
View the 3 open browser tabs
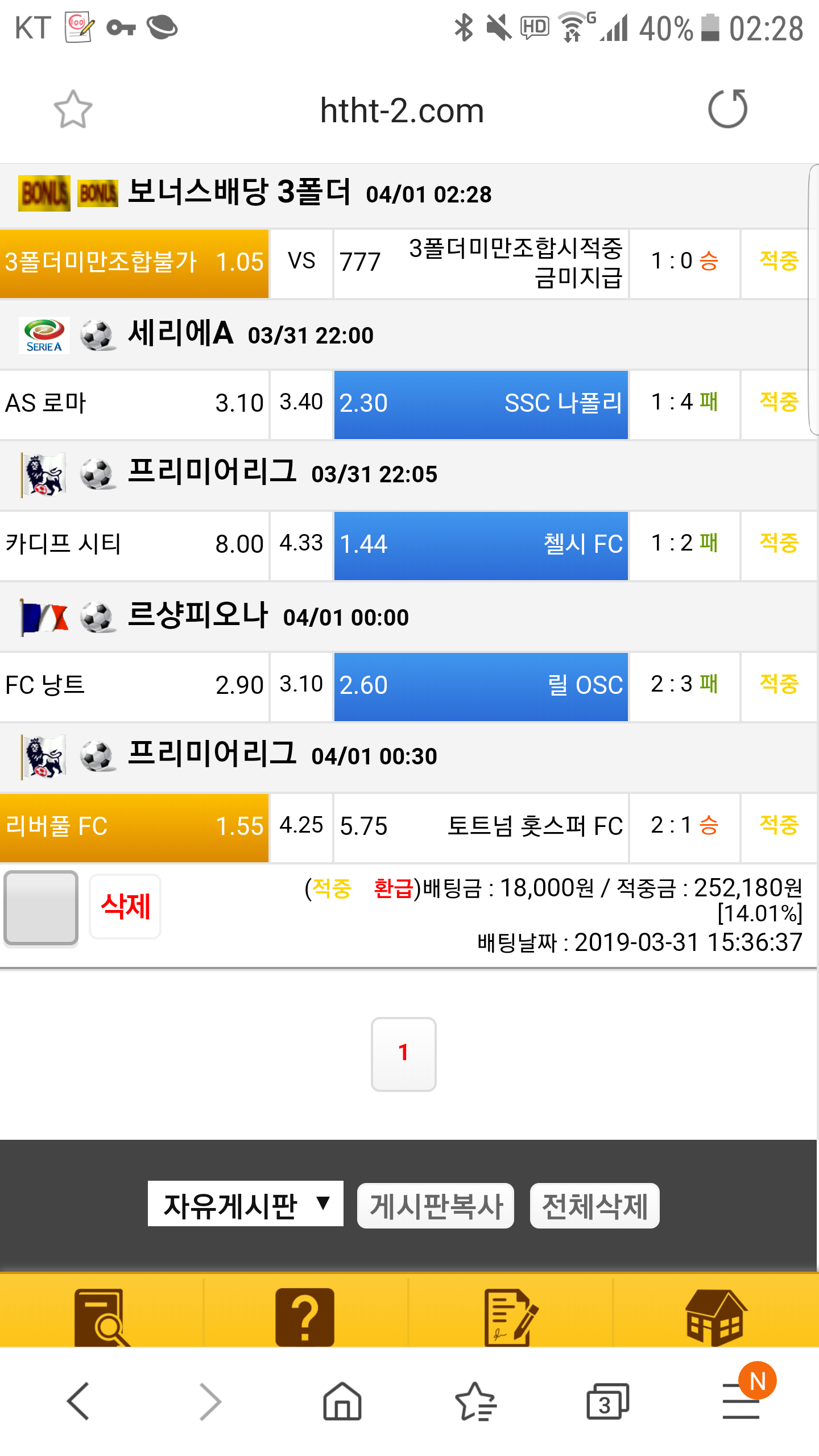(607, 1401)
